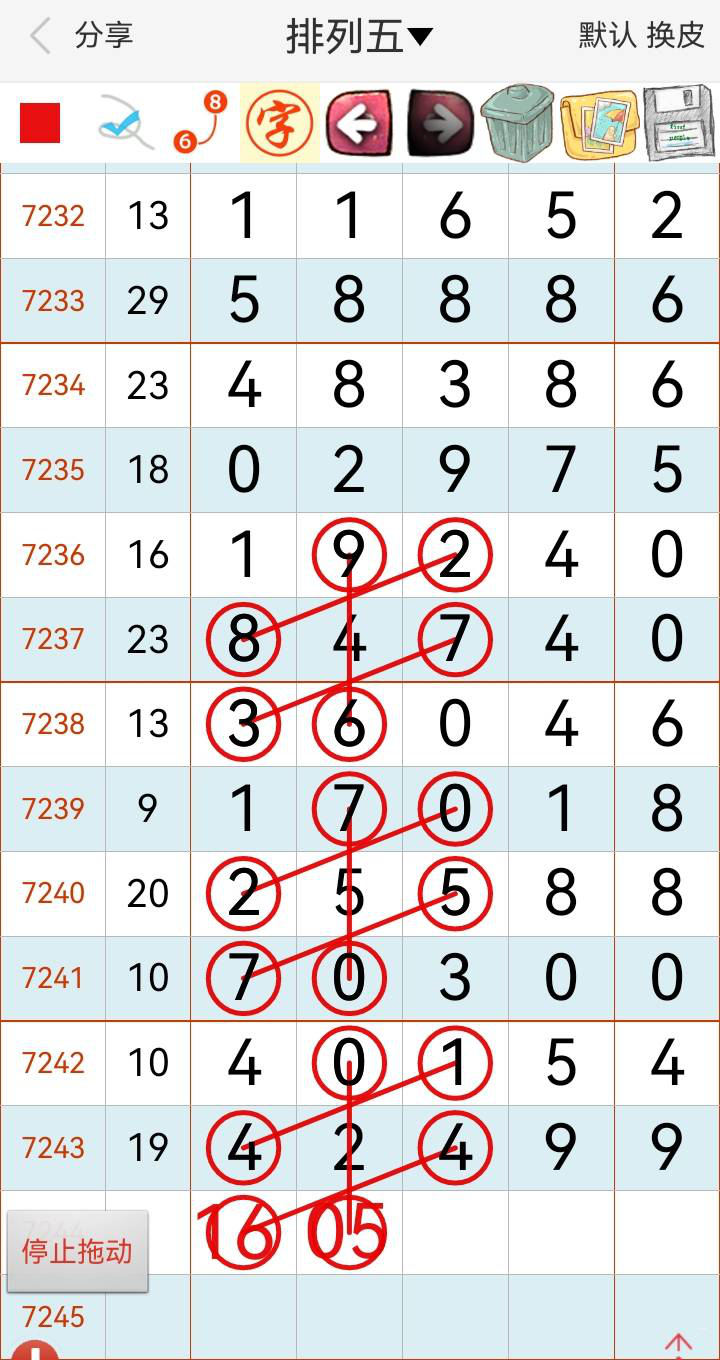This screenshot has height=1360, width=720.
Task: Tap the red plus button at bottom-left
Action: (x=36, y=1350)
